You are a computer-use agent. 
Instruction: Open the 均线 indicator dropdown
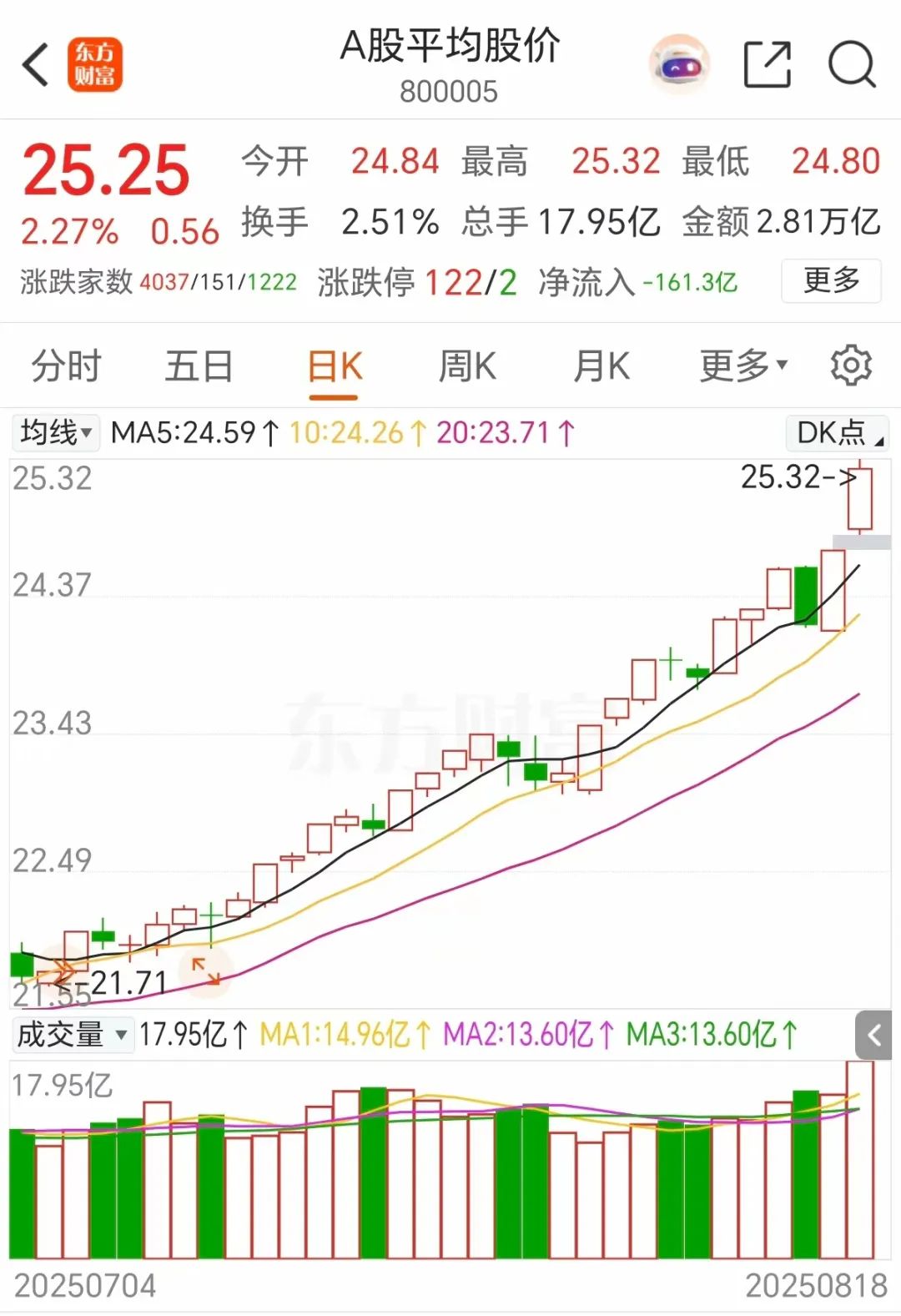(x=56, y=433)
